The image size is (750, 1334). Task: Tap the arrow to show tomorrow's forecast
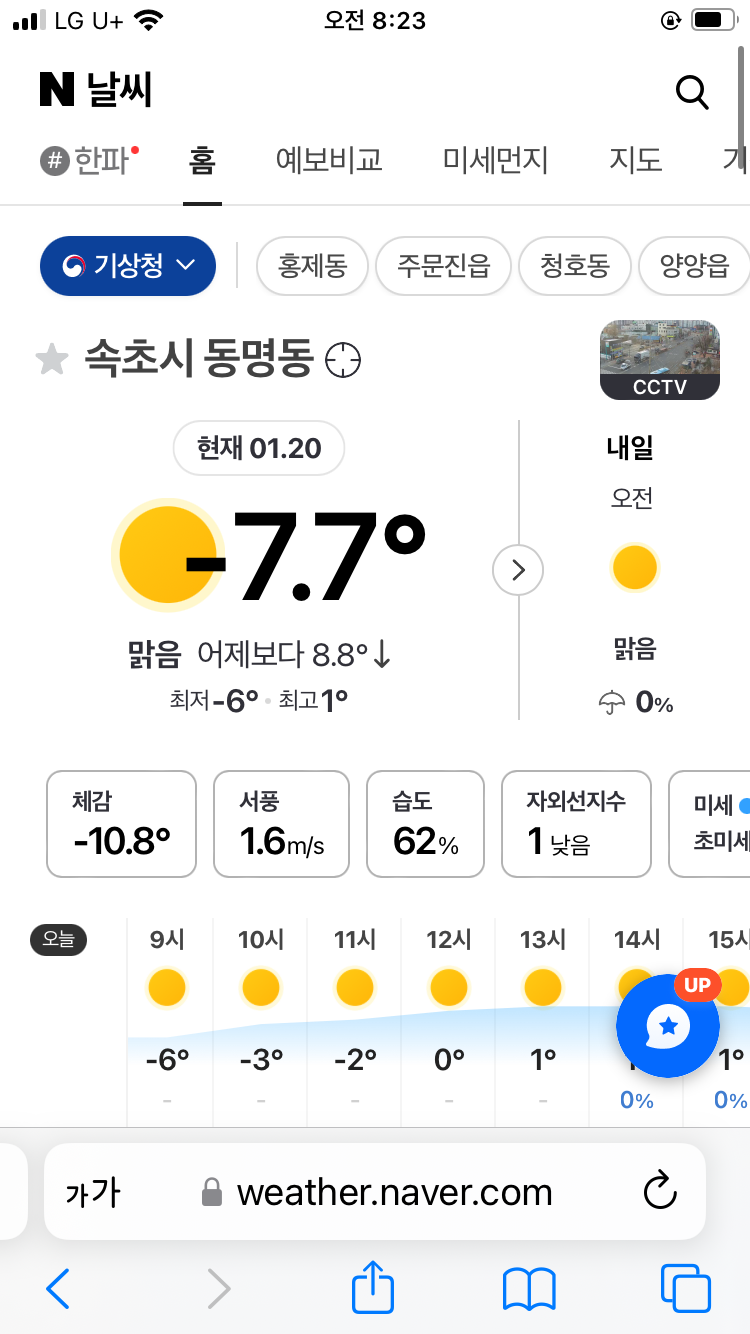click(x=518, y=571)
